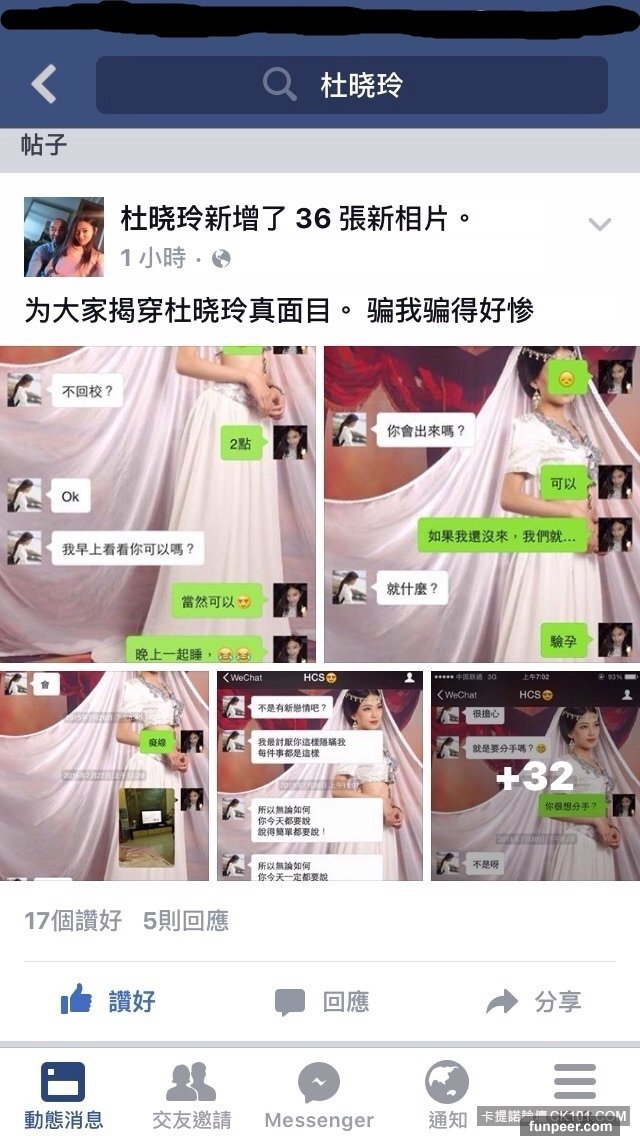View the +32 more photos tile

(x=534, y=776)
